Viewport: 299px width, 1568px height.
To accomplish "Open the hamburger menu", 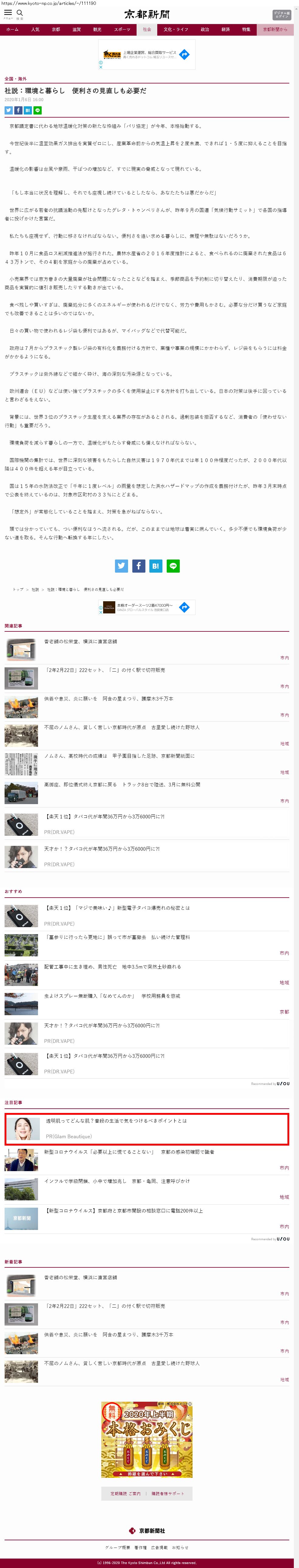I will [x=8, y=13].
